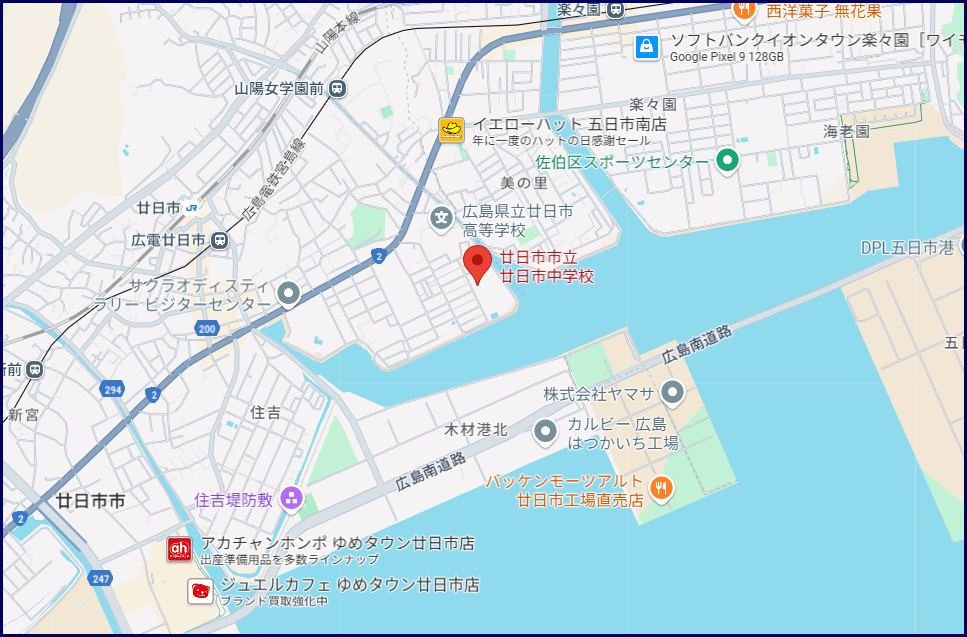Tap the ジュエルカフェ ゆめタウン廿日市店 marker
Screen dimensions: 967x637
(201, 591)
